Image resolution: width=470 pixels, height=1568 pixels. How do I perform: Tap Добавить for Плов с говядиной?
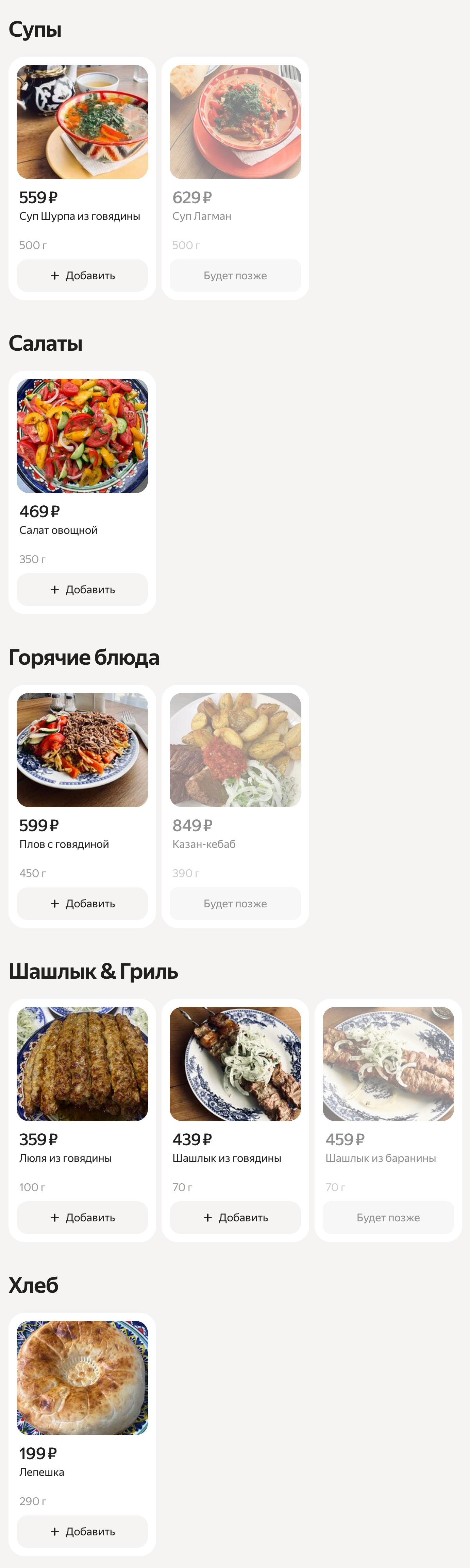coord(82,904)
